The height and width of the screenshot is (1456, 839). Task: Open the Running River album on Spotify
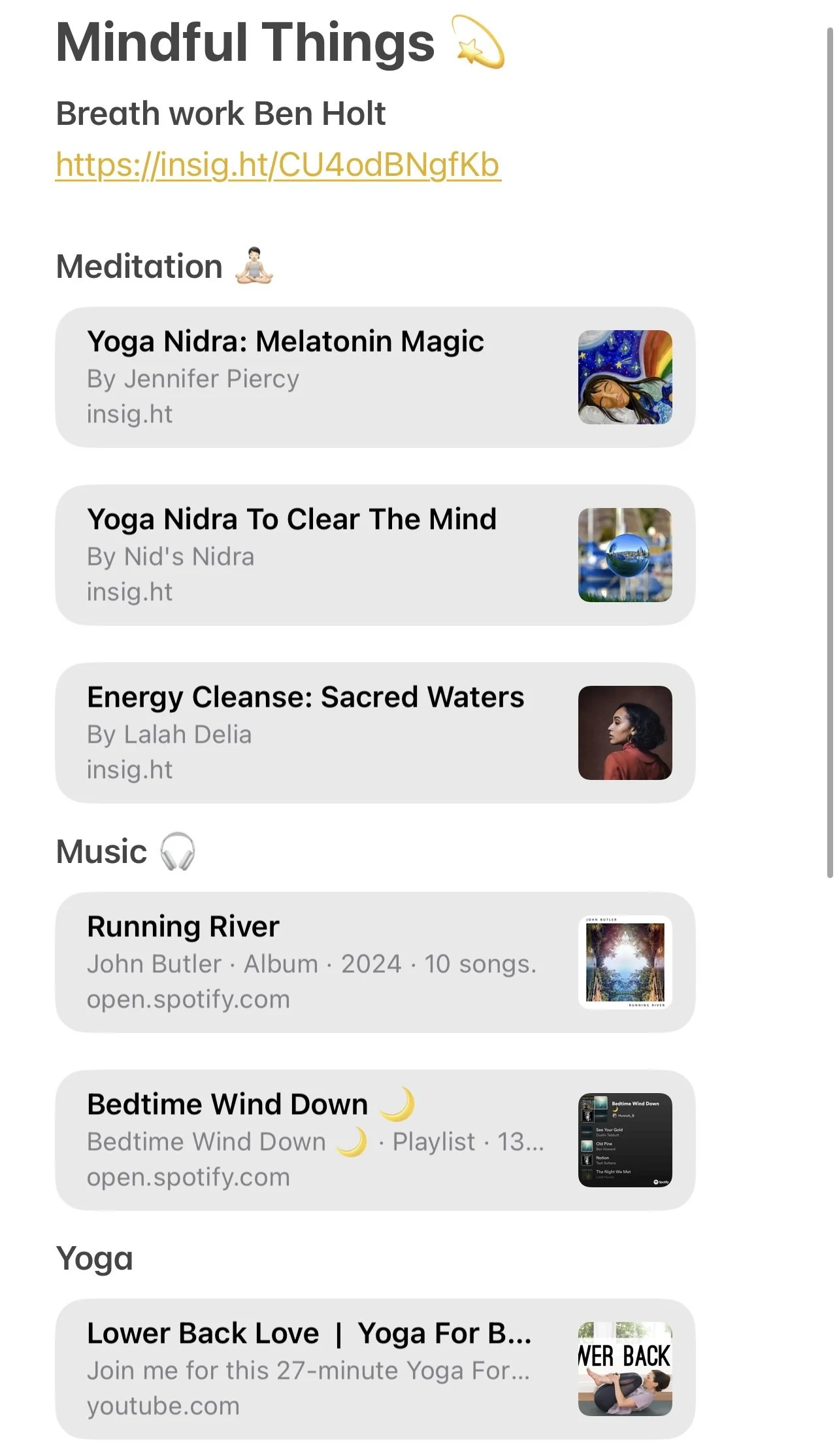(374, 962)
